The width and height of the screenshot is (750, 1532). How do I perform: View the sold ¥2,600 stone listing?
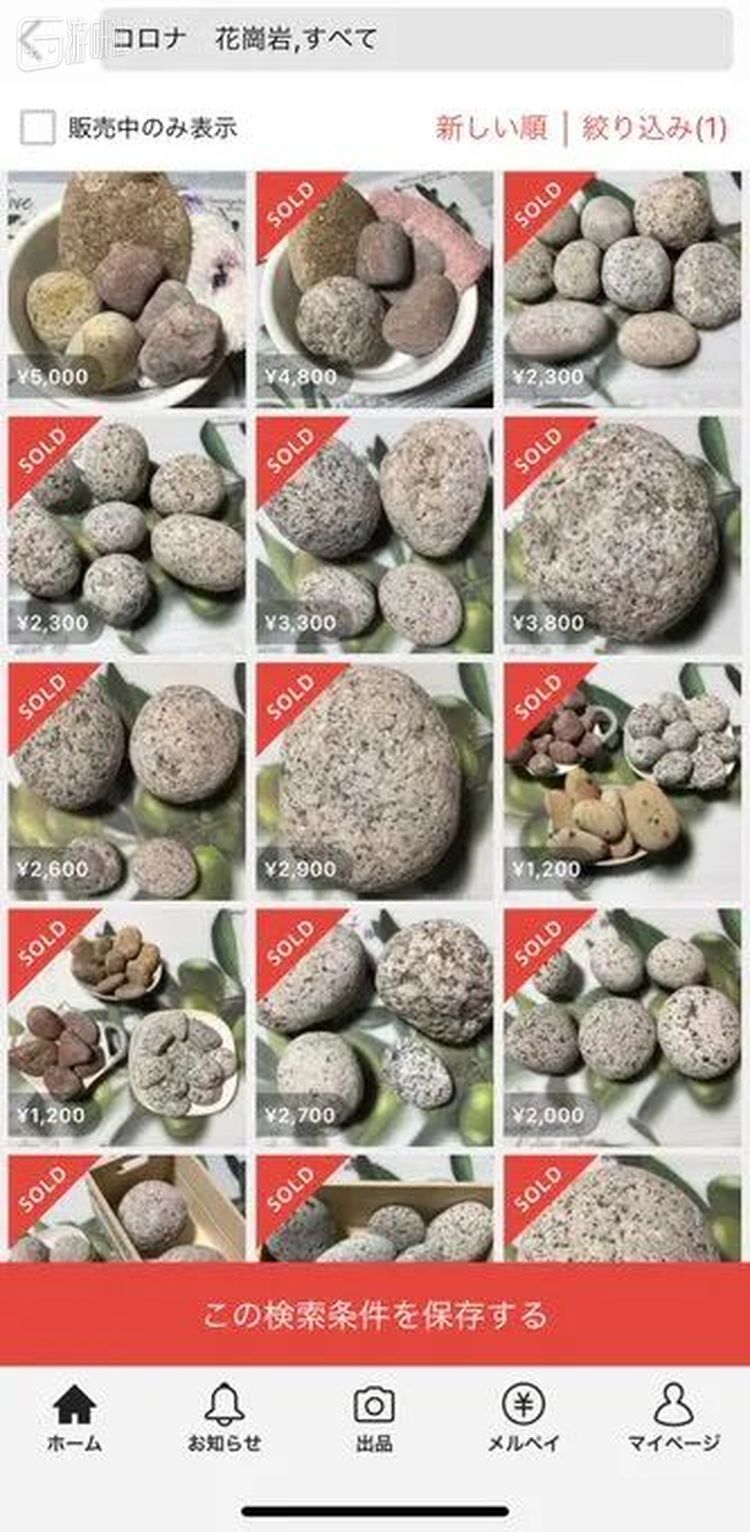[127, 781]
